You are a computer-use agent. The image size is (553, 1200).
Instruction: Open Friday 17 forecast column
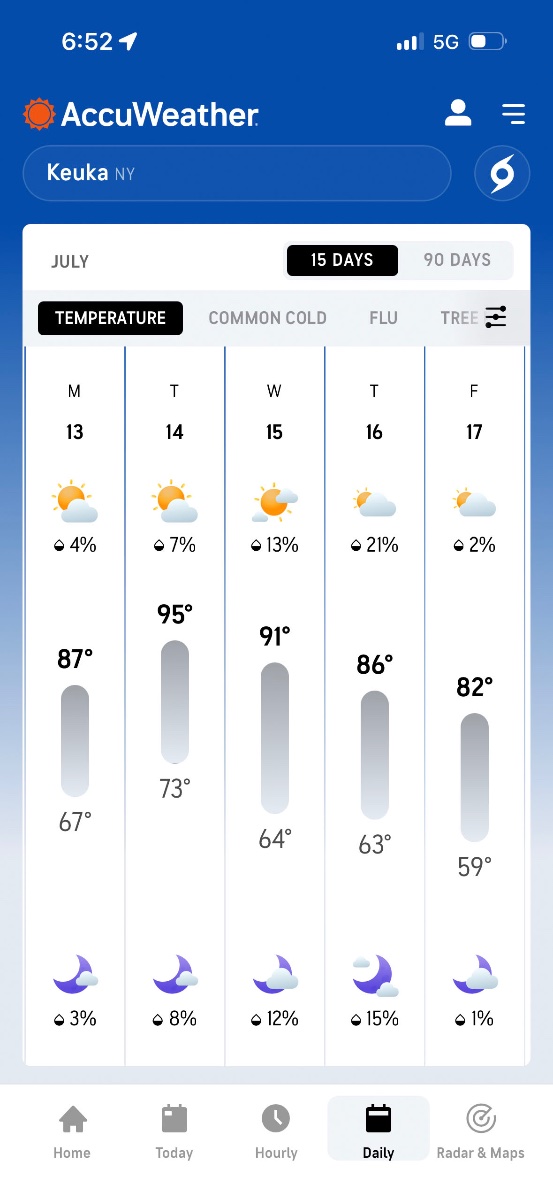click(475, 706)
